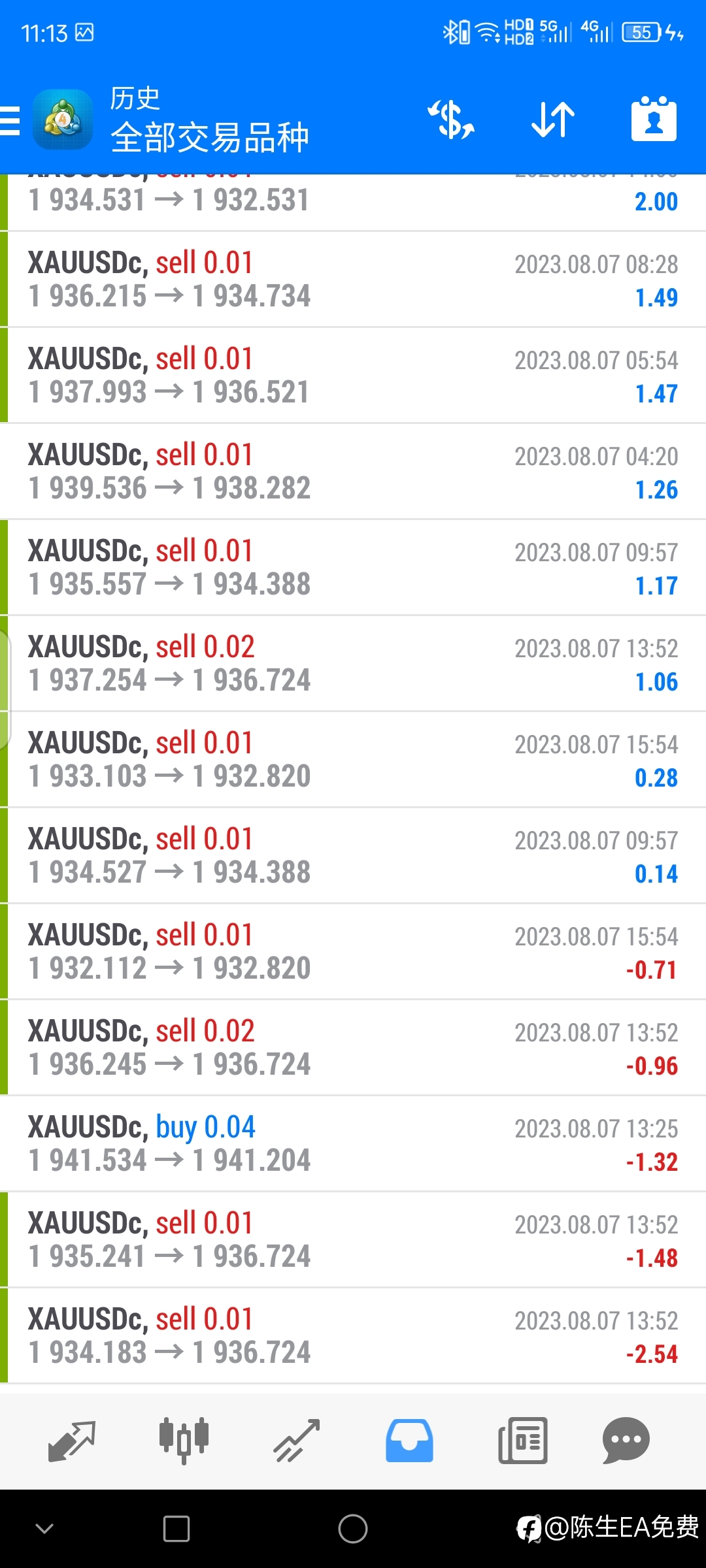Tap the system home button
This screenshot has height=1568, width=706.
pos(353,1529)
